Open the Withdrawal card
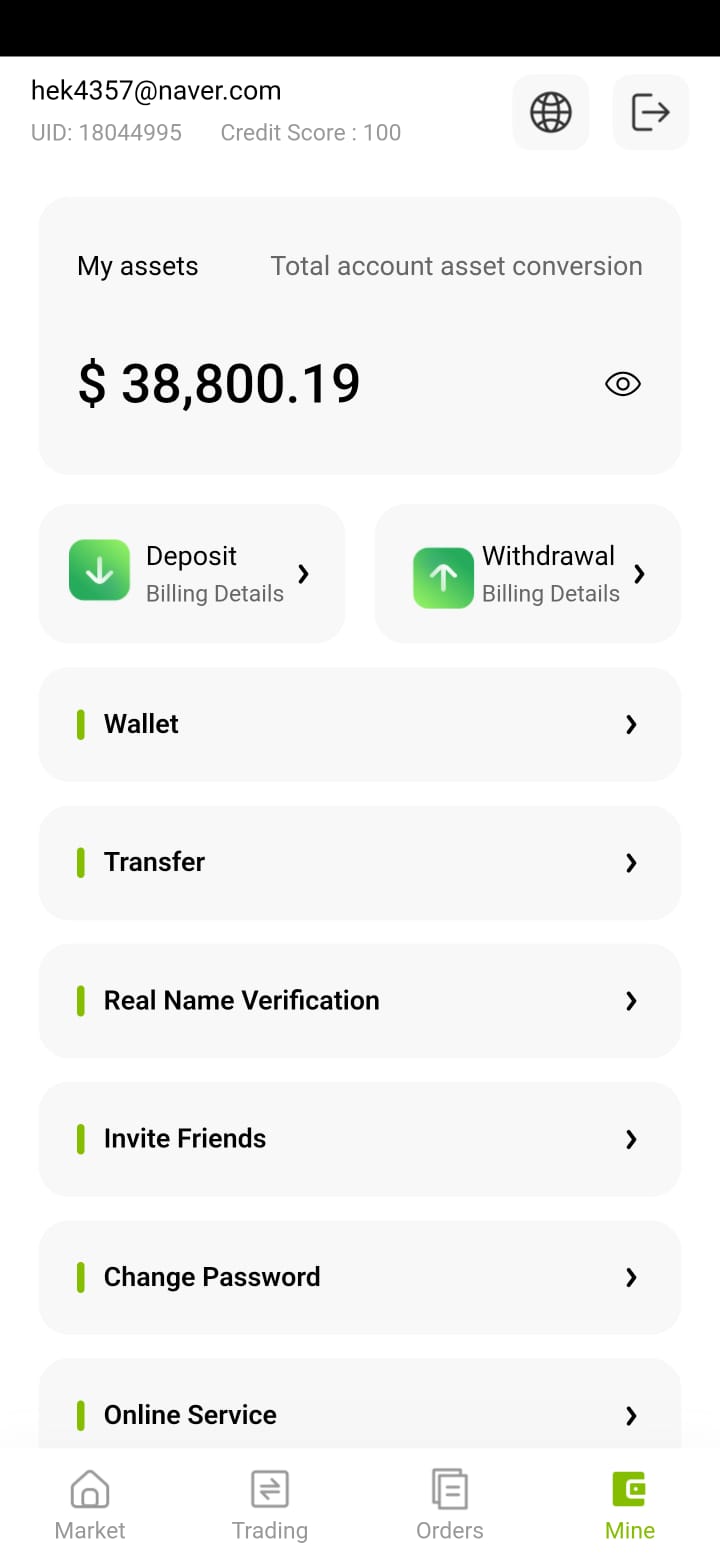Screen dimensions: 720x1560 (528, 573)
